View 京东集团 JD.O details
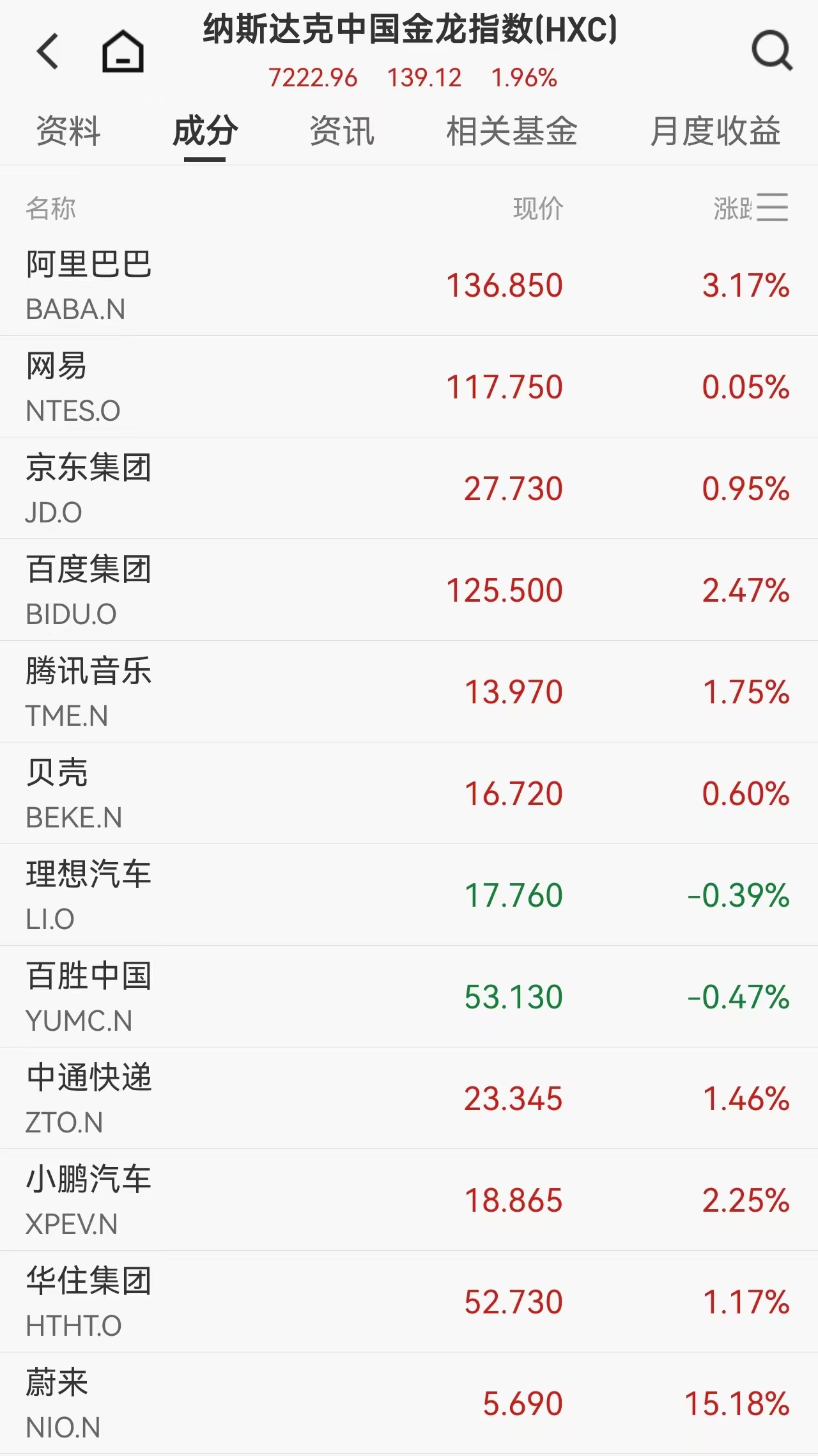Image resolution: width=818 pixels, height=1456 pixels. coord(409,489)
